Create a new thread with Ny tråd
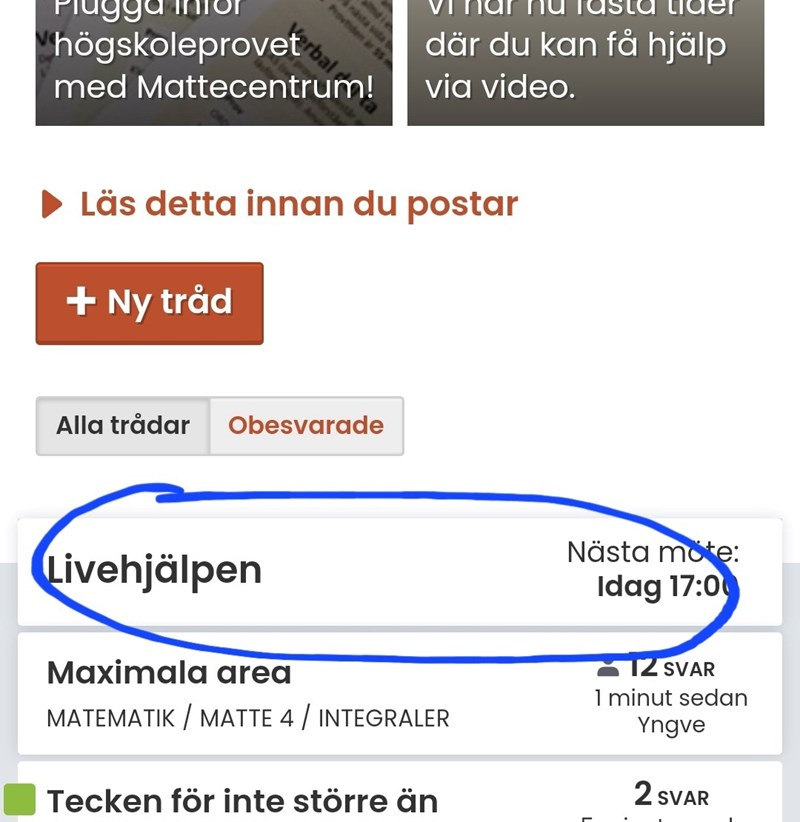This screenshot has width=800, height=822. (x=150, y=303)
